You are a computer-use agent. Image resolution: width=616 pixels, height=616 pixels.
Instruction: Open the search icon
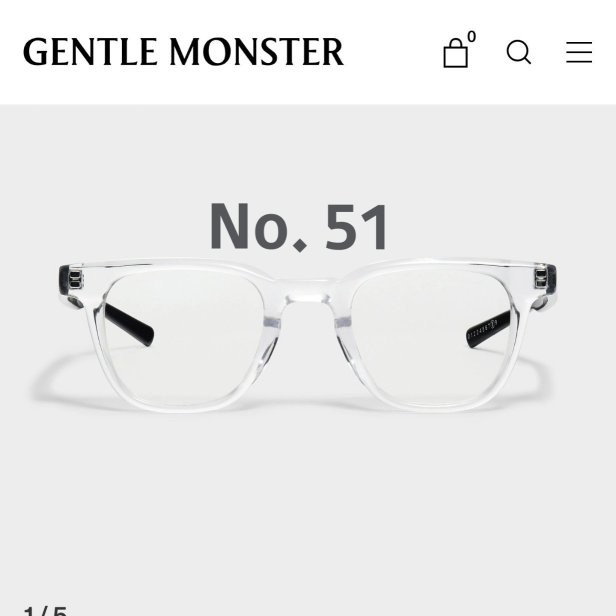click(519, 52)
